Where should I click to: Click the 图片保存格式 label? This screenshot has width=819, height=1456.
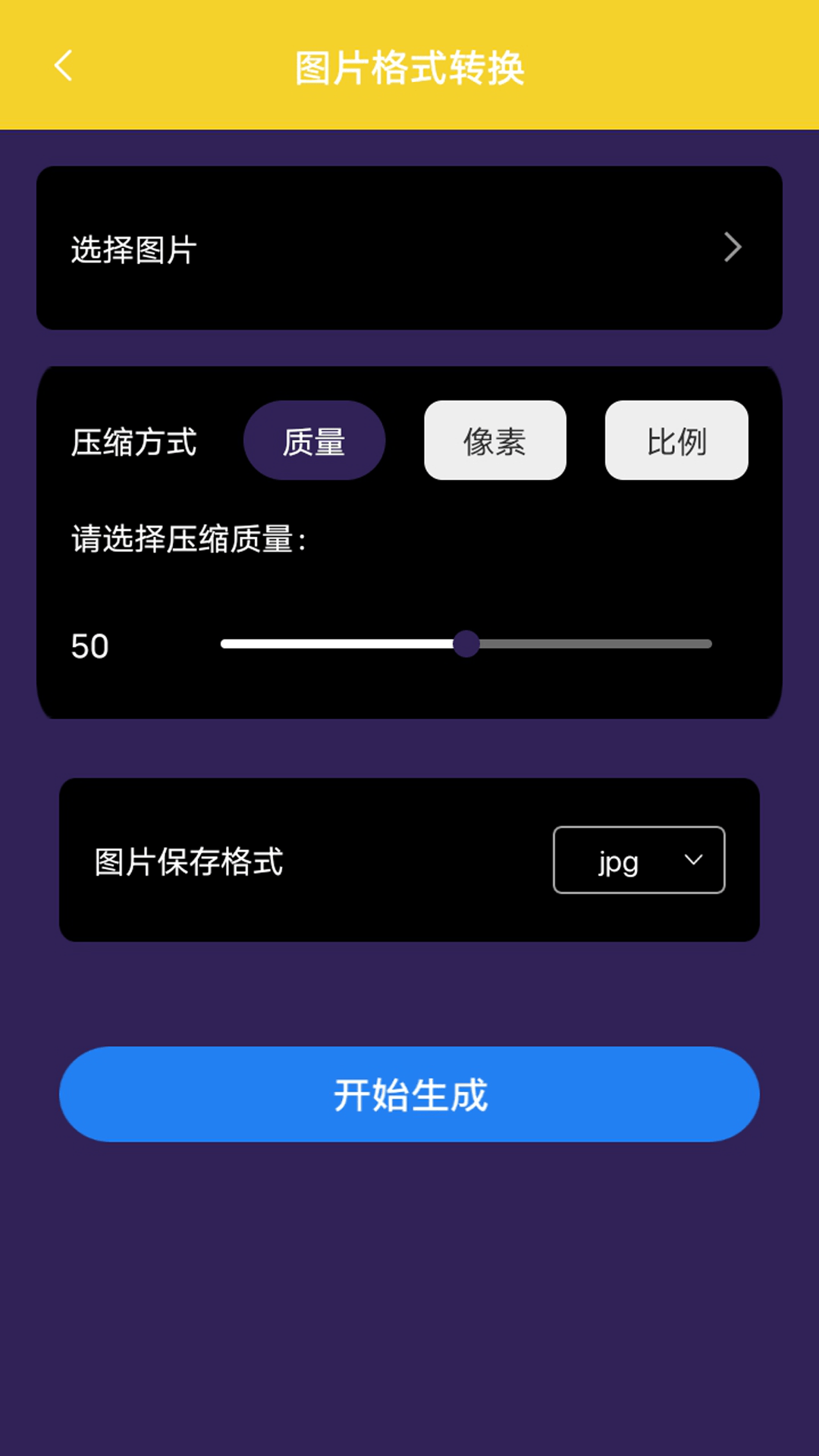pyautogui.click(x=186, y=862)
